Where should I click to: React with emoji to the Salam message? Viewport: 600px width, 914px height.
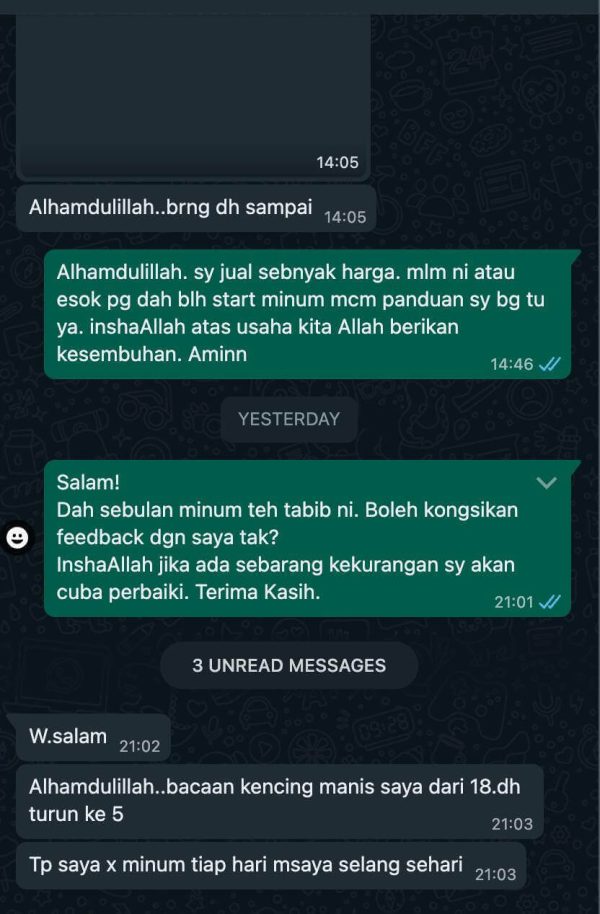click(x=17, y=538)
